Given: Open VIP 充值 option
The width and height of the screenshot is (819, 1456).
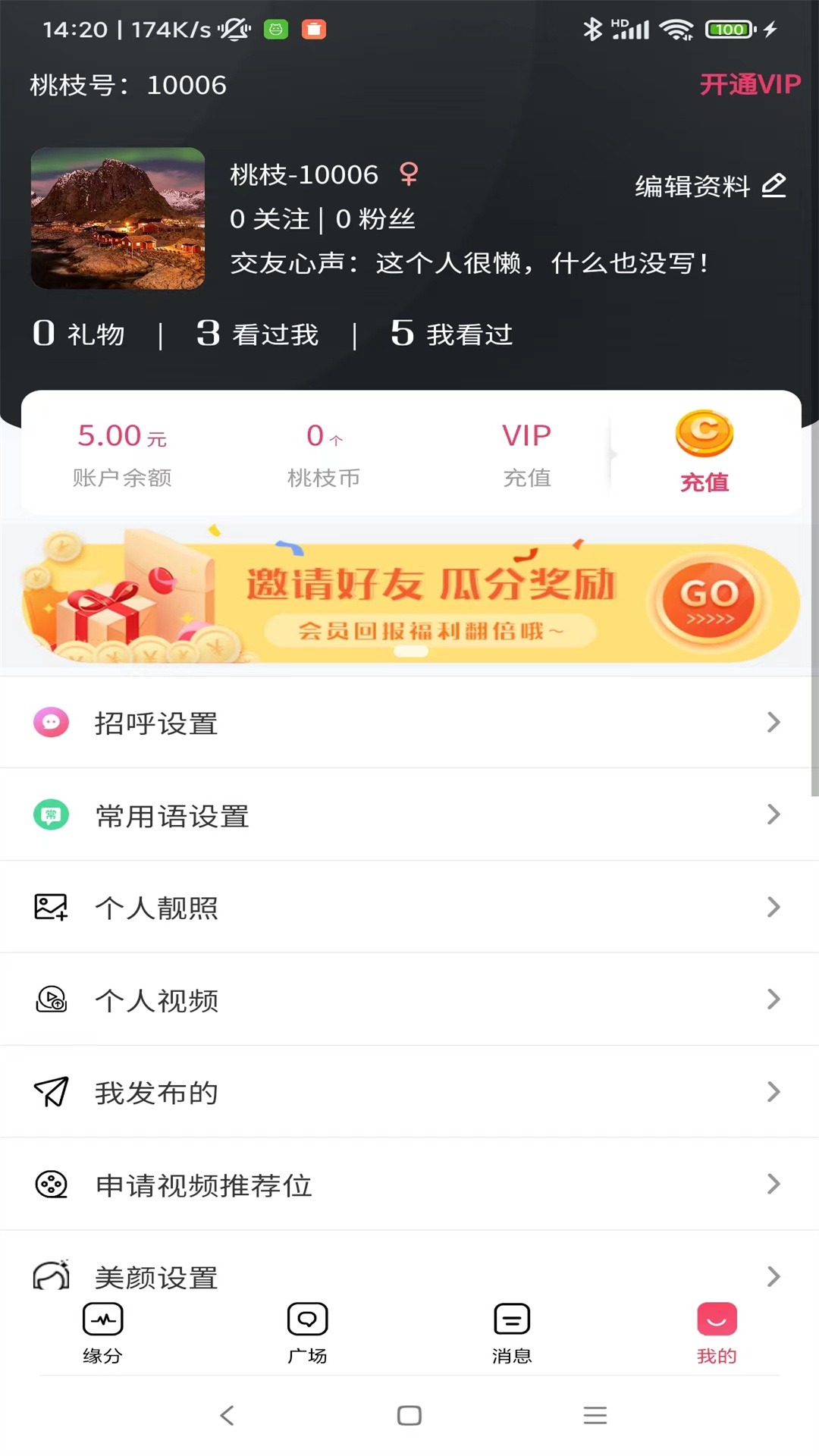Looking at the screenshot, I should 526,454.
